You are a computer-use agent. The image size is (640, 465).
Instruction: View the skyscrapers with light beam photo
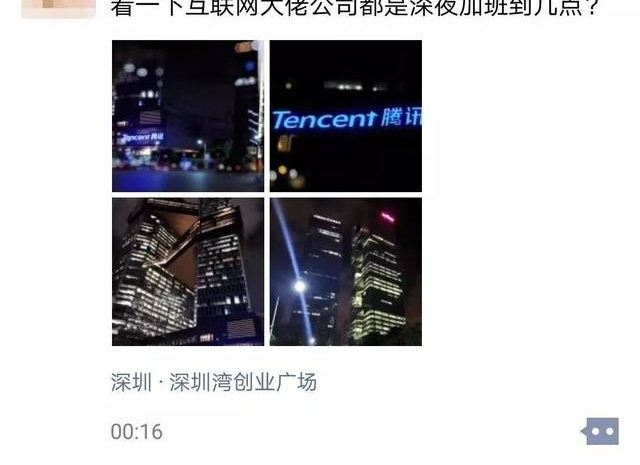pos(346,271)
